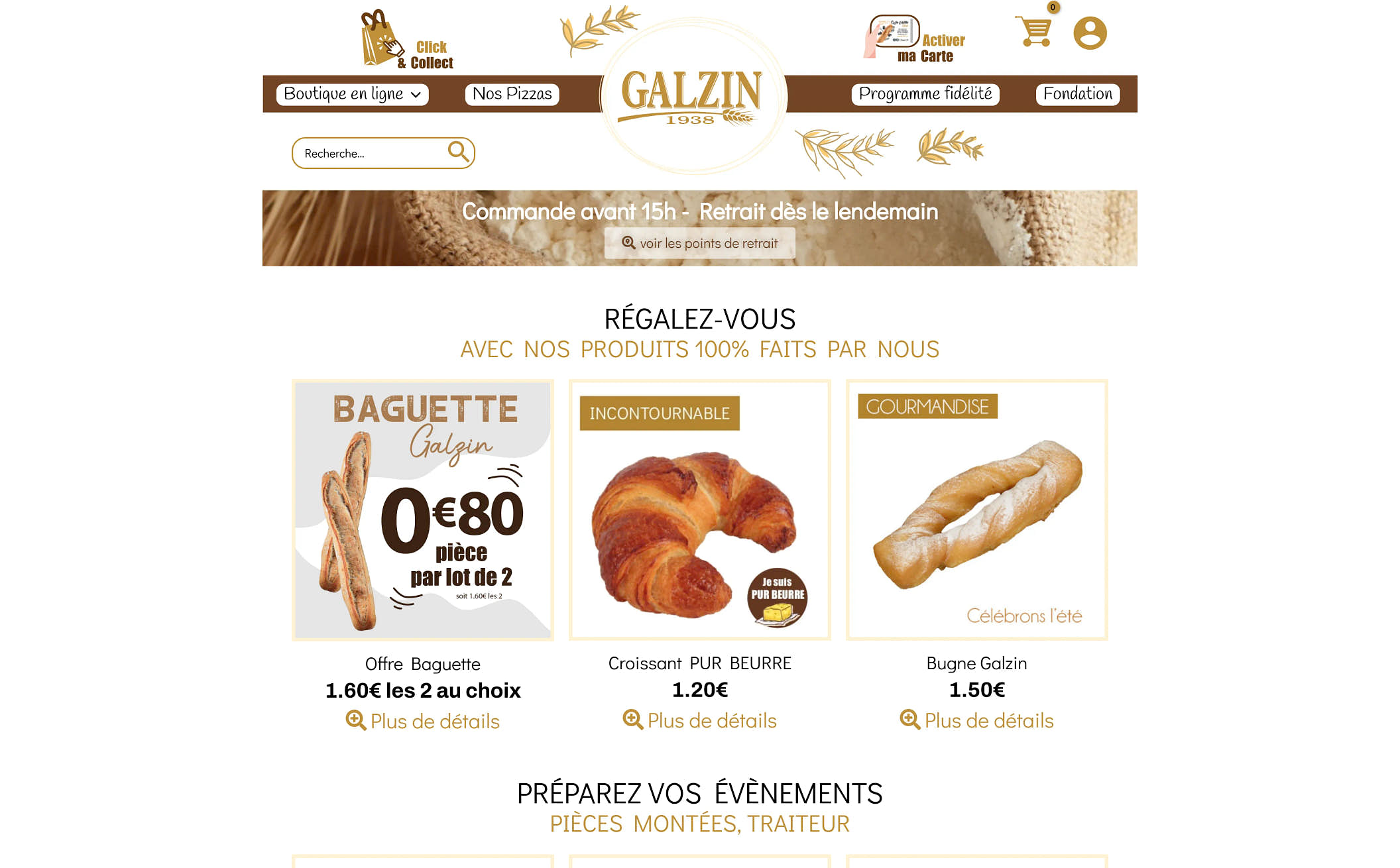View the pickup points (points de retrait)

(700, 243)
